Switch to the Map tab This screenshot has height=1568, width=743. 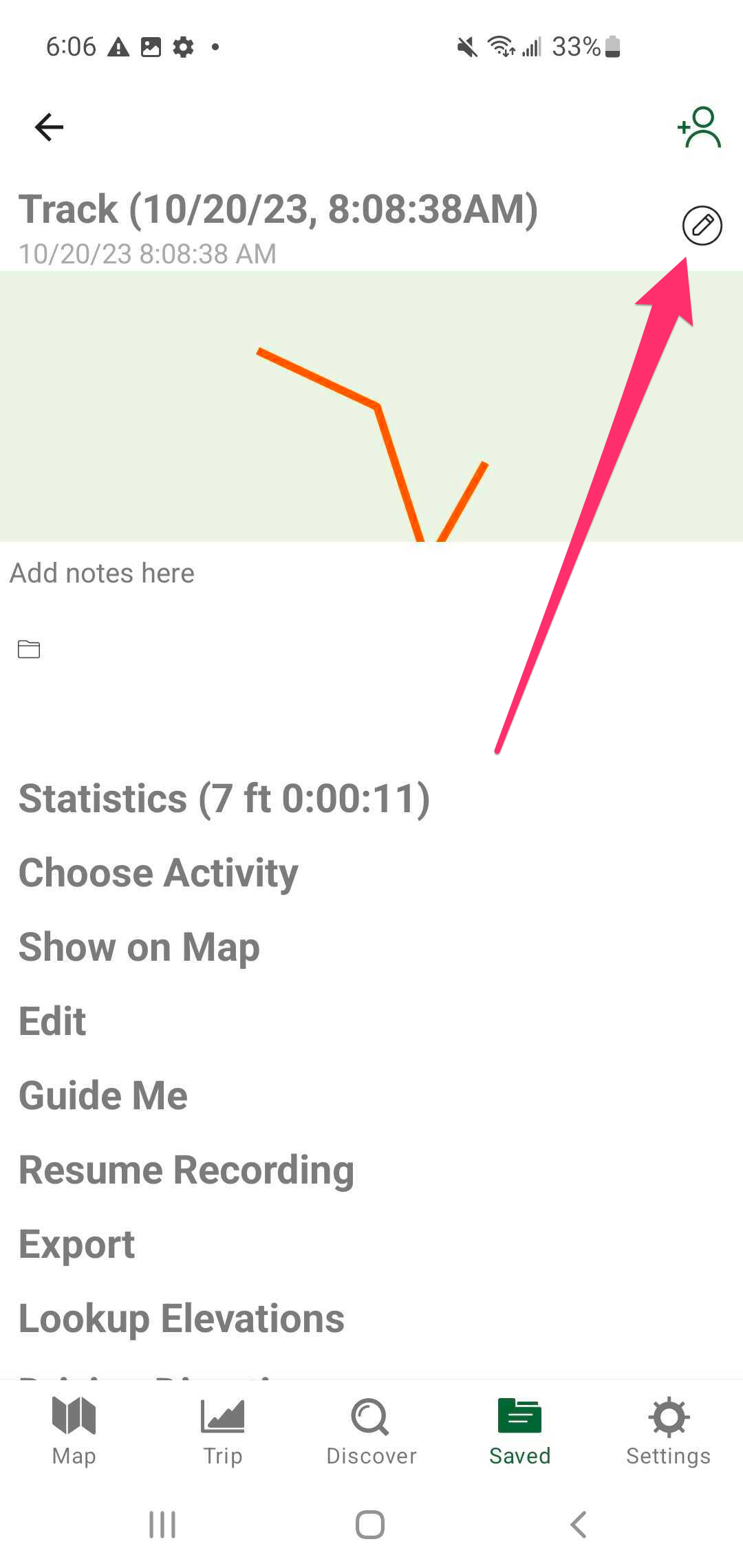point(74,1430)
